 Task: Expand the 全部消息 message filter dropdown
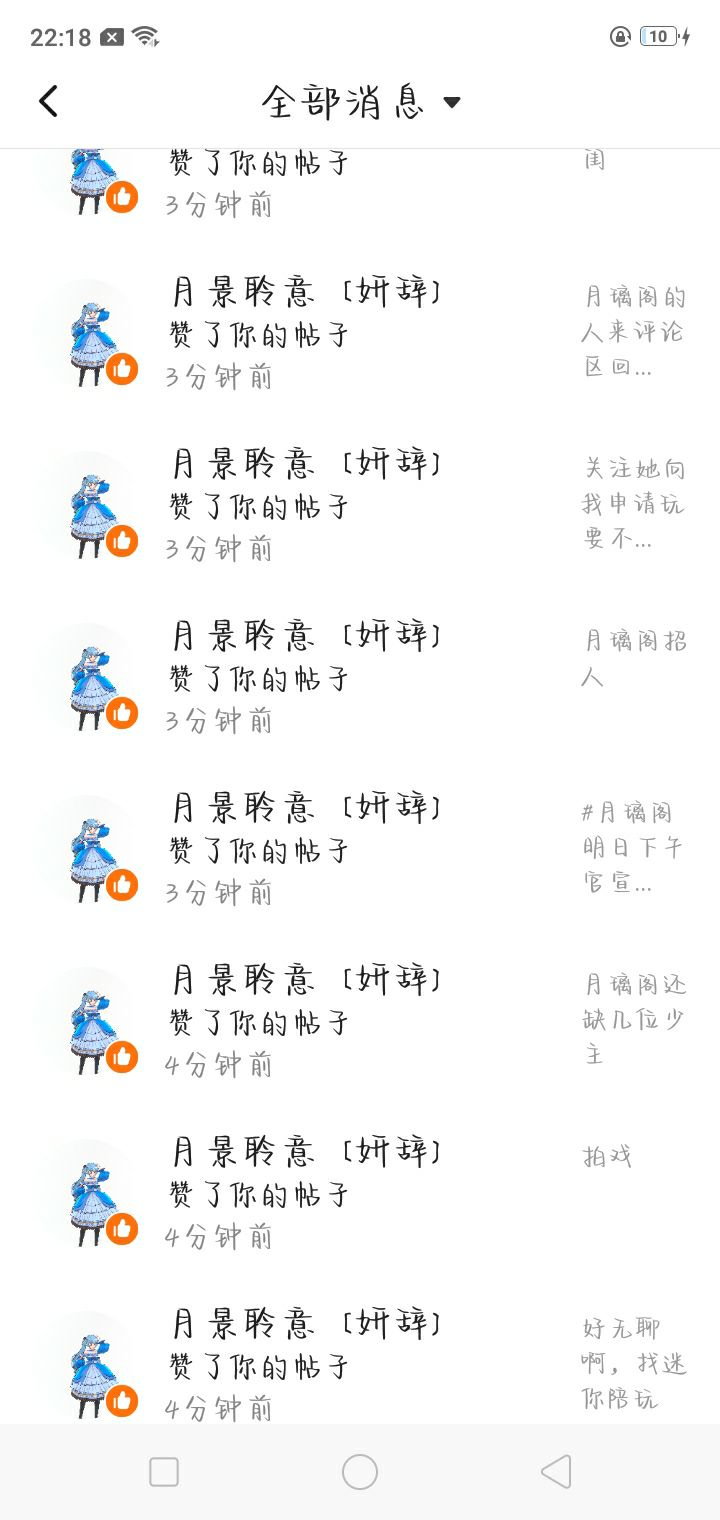pos(360,101)
